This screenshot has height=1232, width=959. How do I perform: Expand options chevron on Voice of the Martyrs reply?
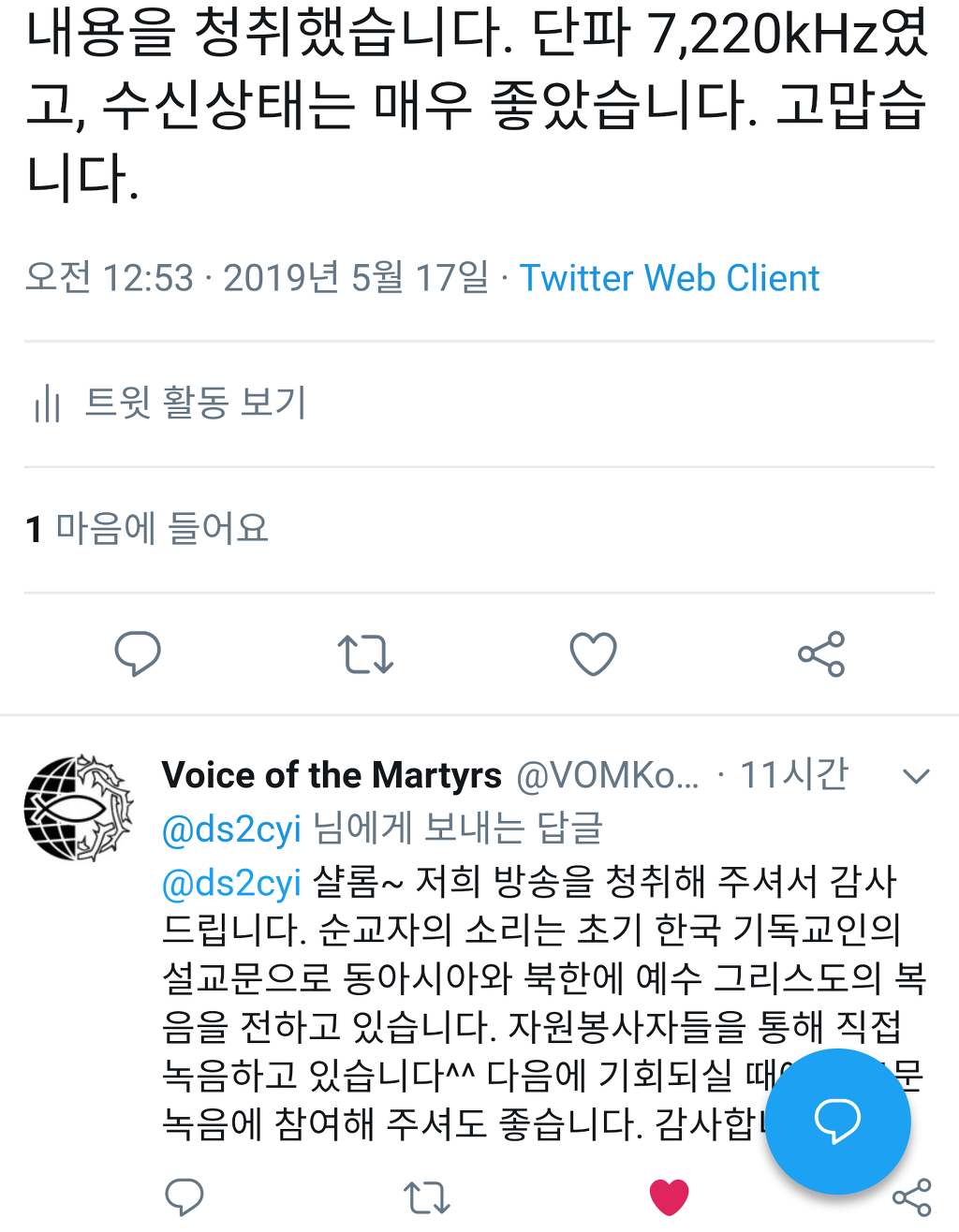pyautogui.click(x=915, y=776)
